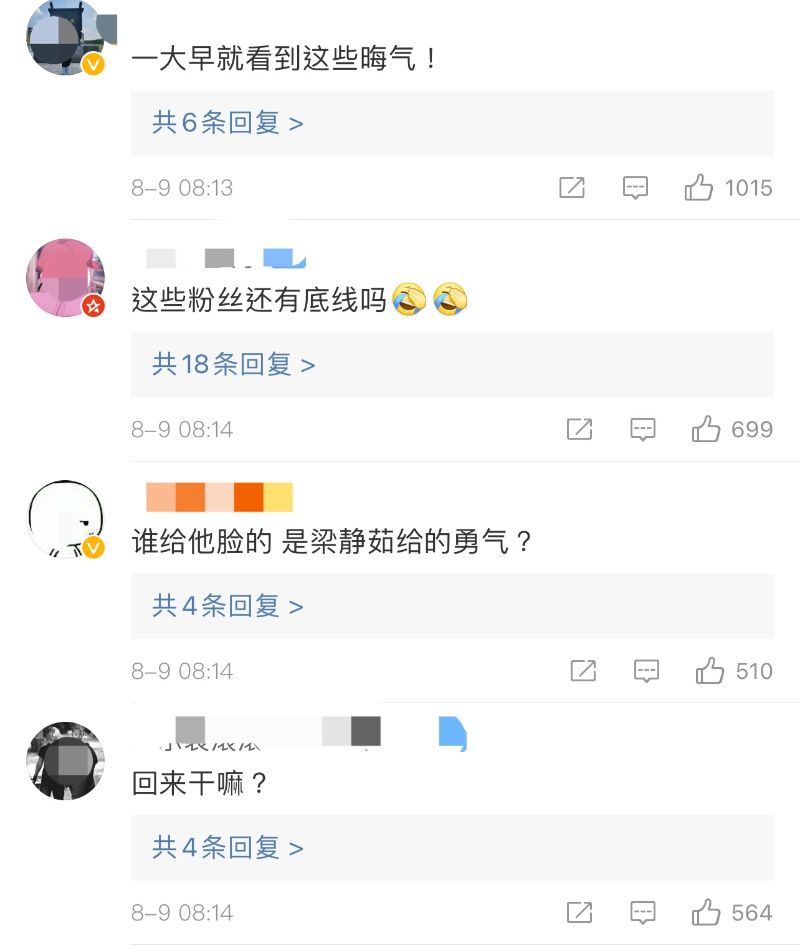This screenshot has height=951, width=800.
Task: Reply to the comment 这些粉丝还有底线吗
Action: 642,429
